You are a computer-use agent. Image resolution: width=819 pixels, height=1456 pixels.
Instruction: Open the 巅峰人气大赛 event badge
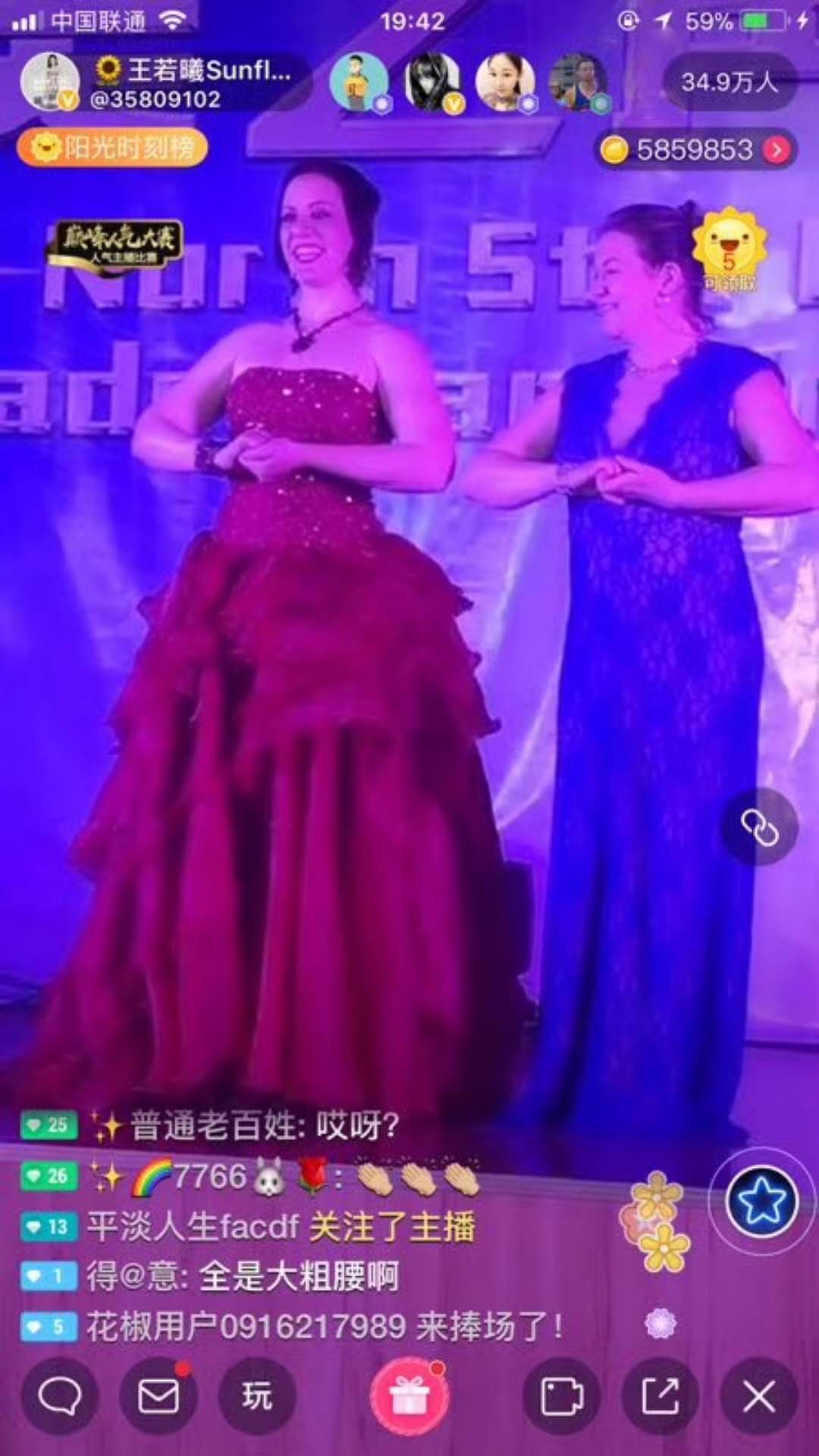coord(115,246)
